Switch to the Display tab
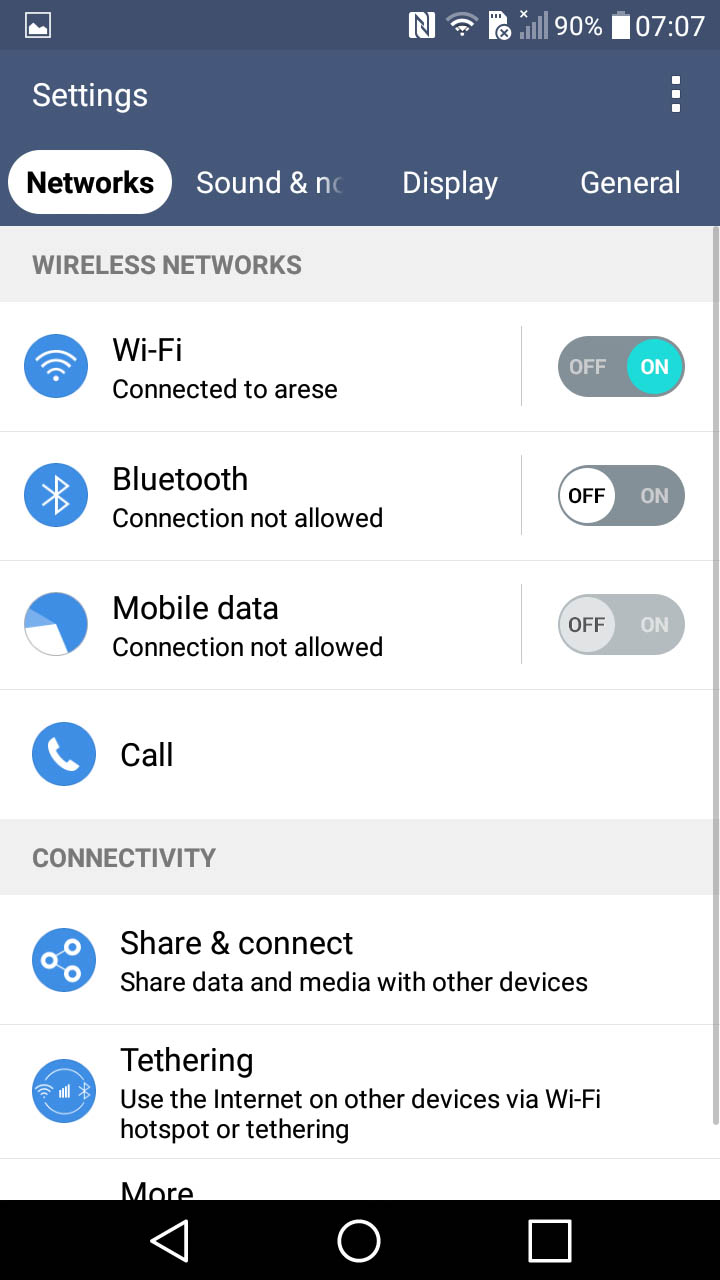The height and width of the screenshot is (1280, 720). coord(450,183)
